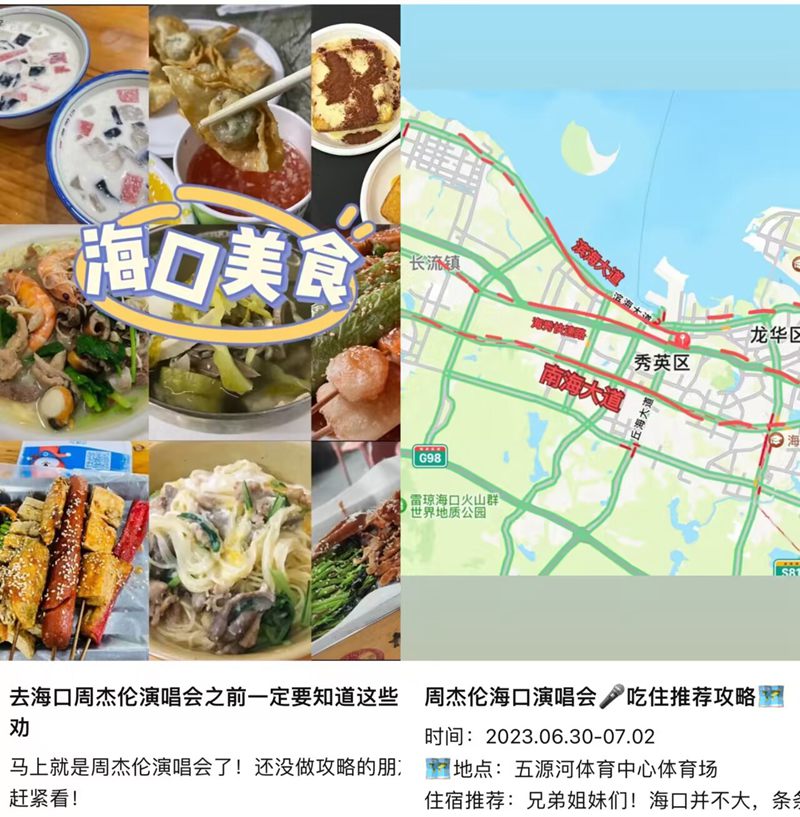
Task: Open the 海口美食 food collage post
Action: [x=200, y=330]
